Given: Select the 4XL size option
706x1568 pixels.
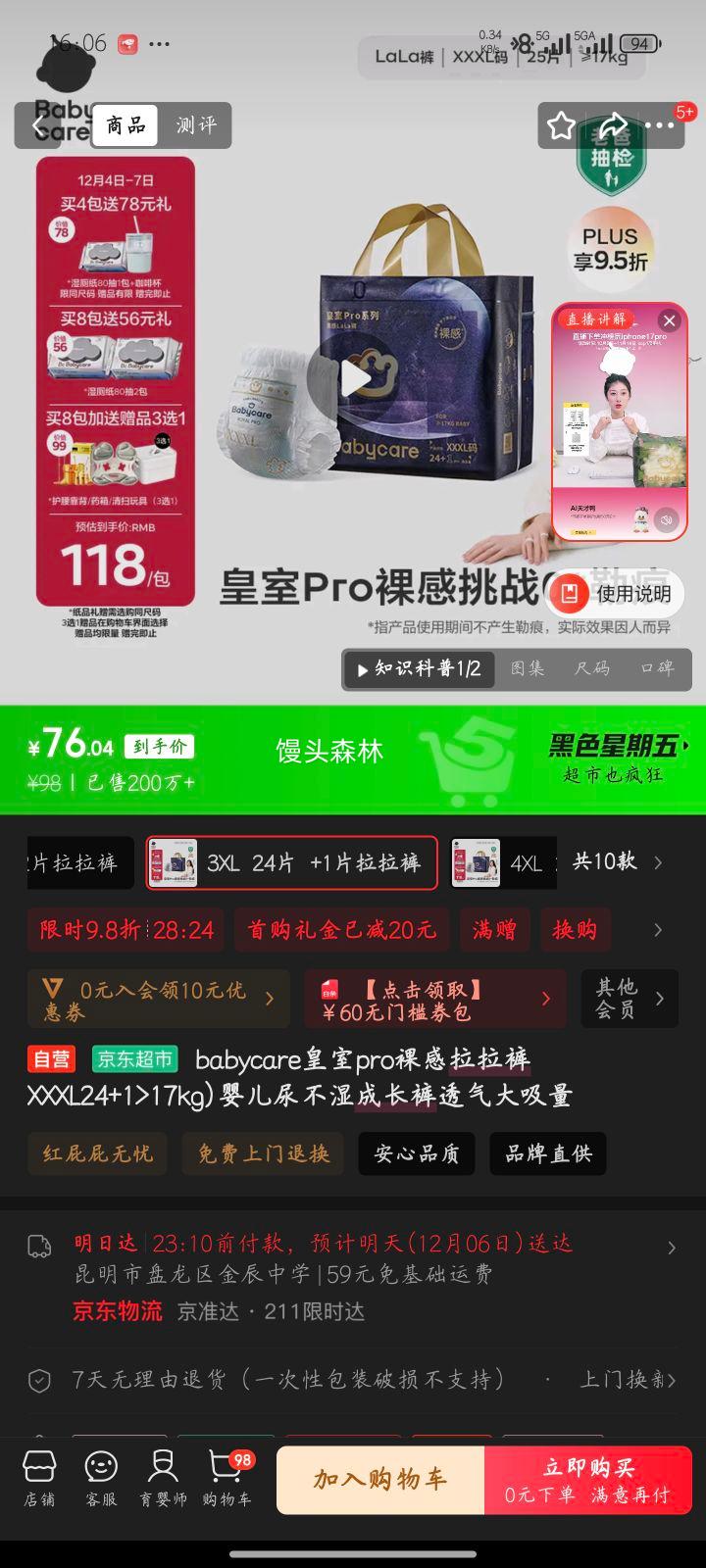Looking at the screenshot, I should (503, 863).
